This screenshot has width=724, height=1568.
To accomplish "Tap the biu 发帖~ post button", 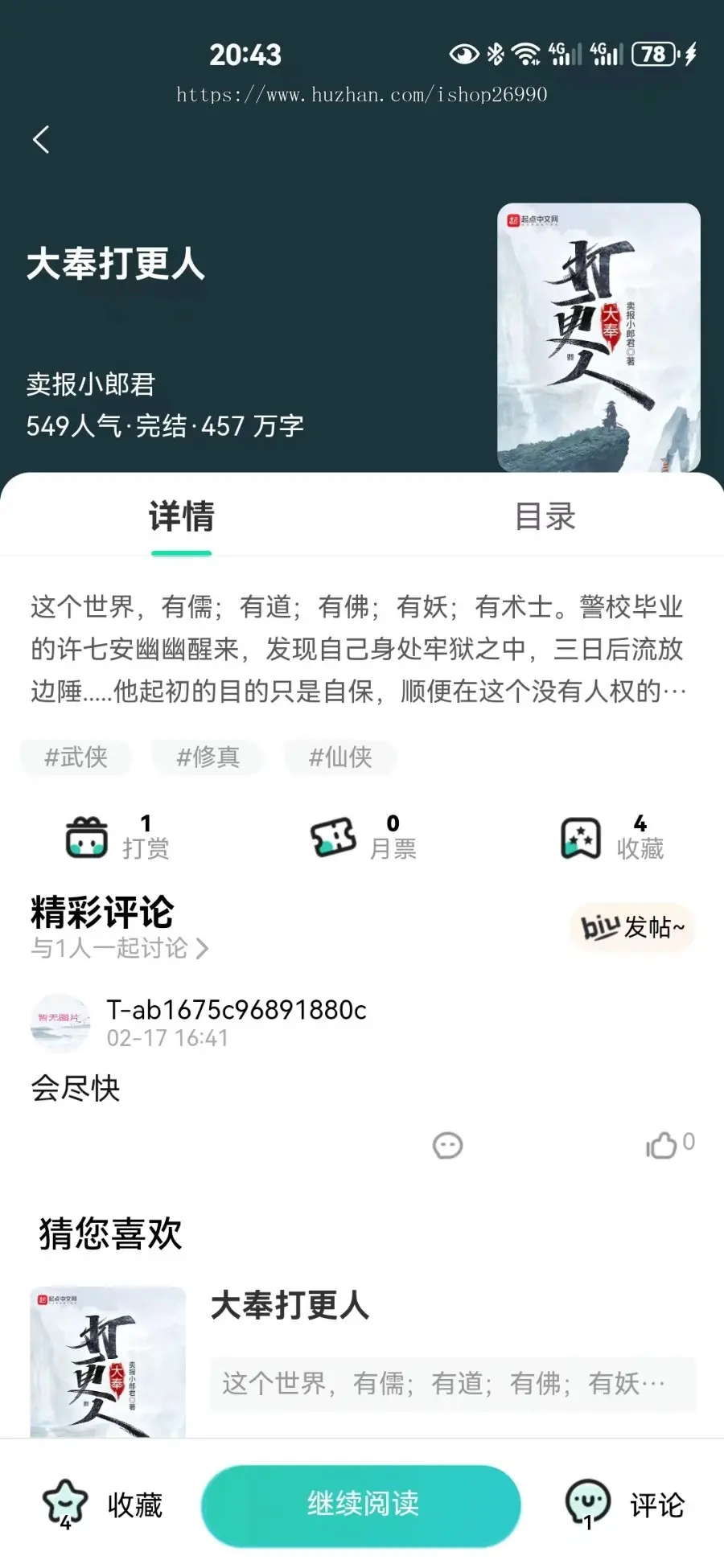I will [x=632, y=927].
